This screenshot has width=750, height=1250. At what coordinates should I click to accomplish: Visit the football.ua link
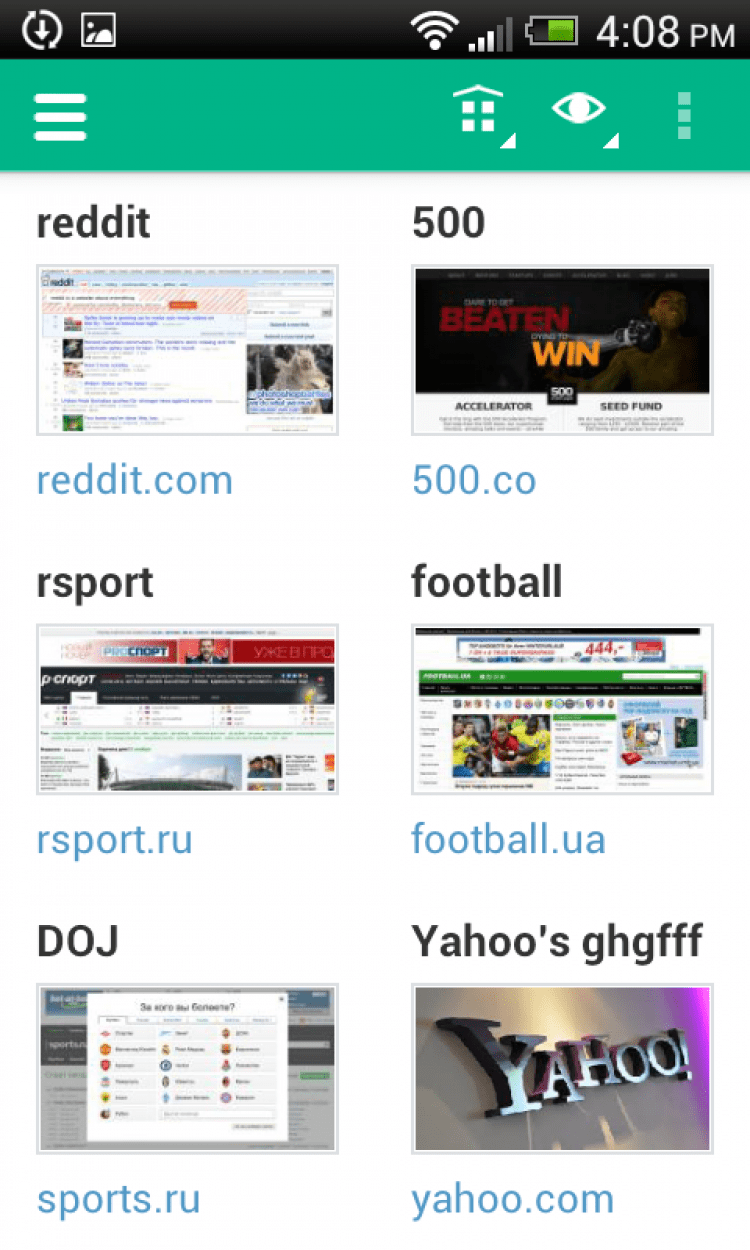click(x=508, y=839)
